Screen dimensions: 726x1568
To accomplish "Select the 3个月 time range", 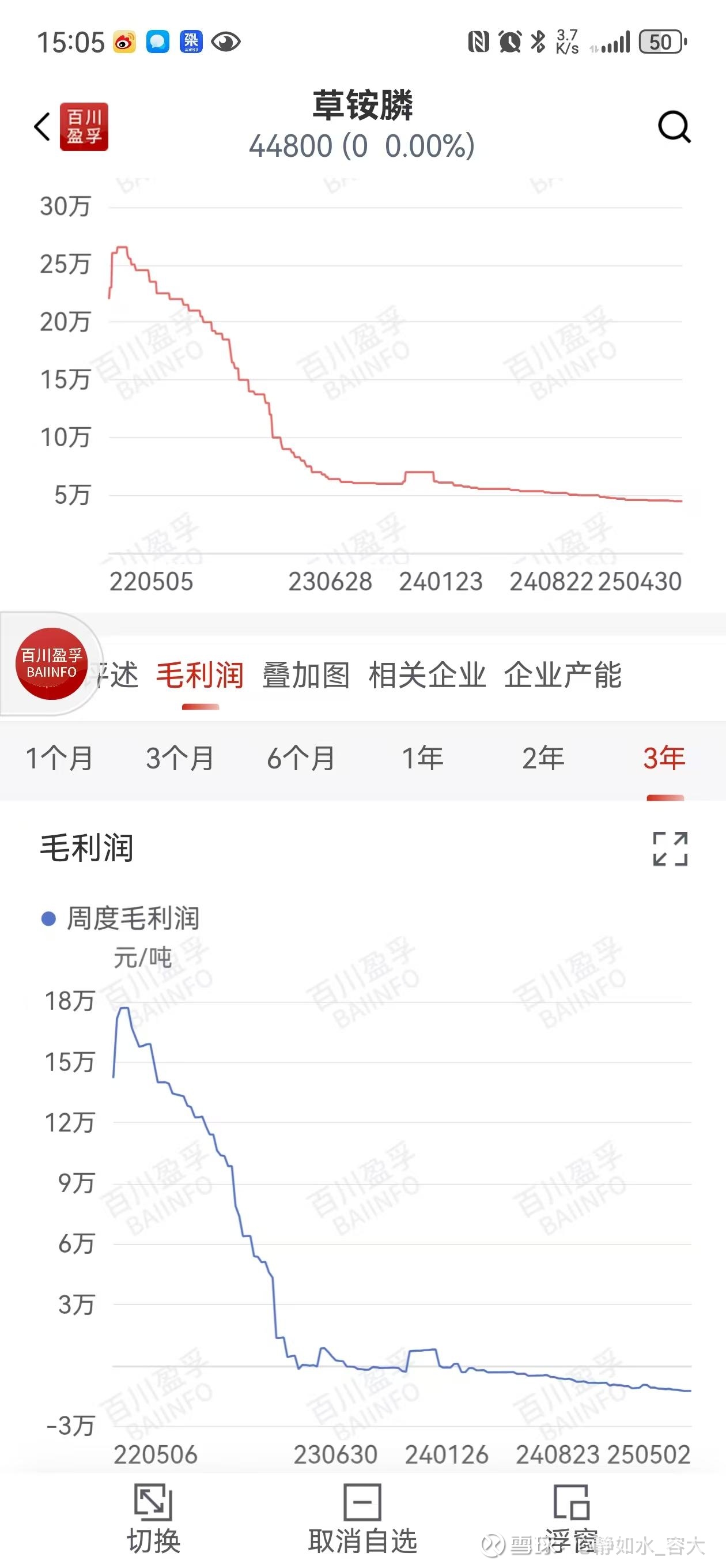I will tap(180, 759).
